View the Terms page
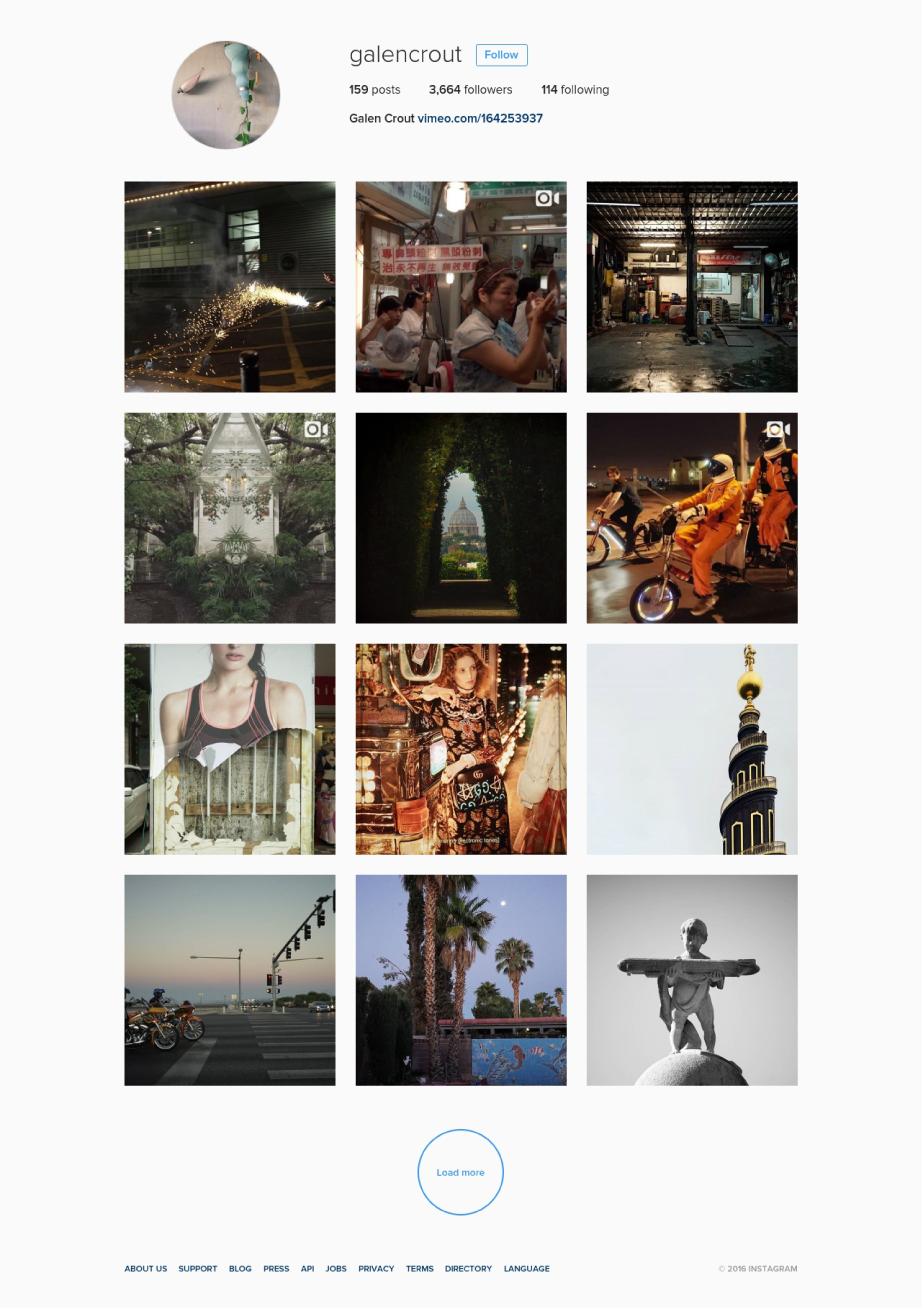922x1308 pixels. coord(420,1269)
